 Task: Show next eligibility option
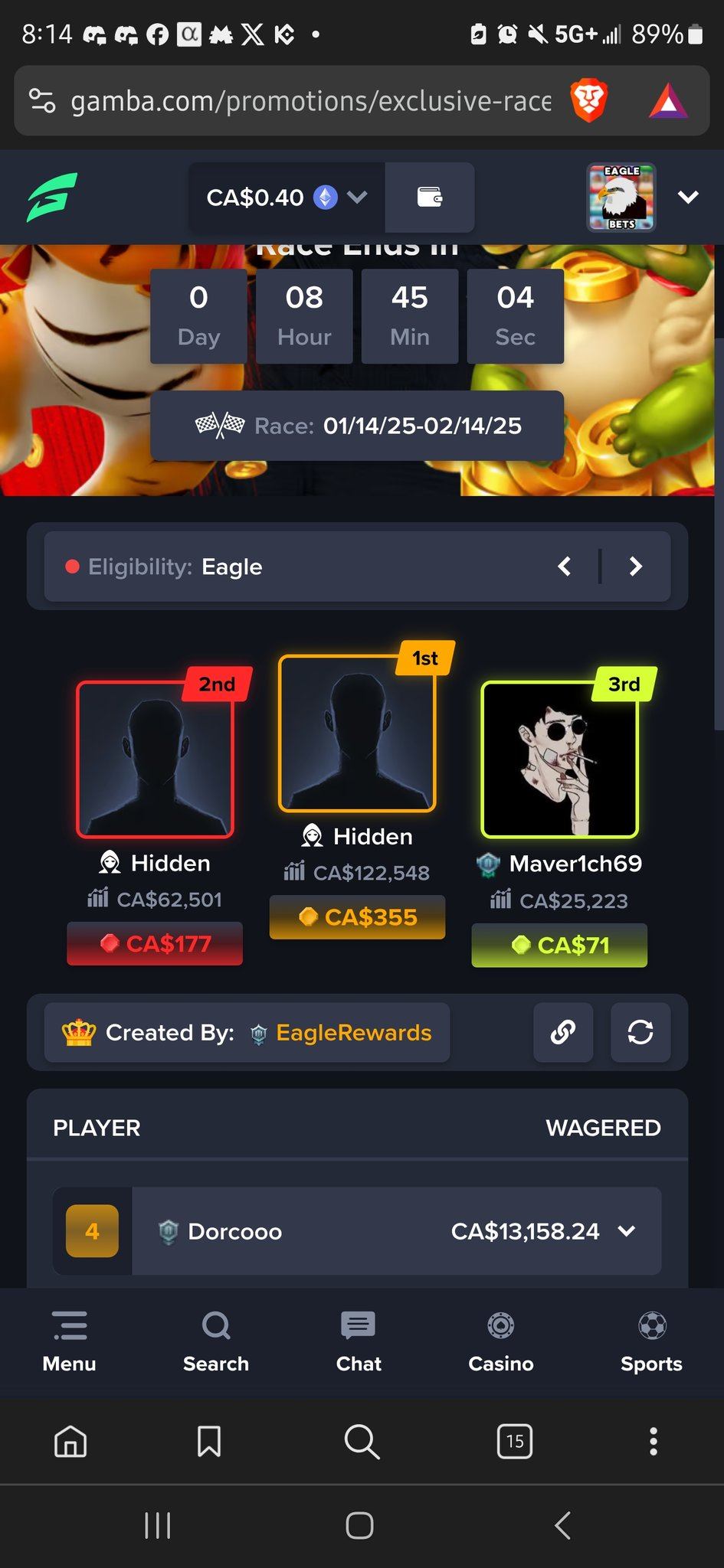point(635,567)
